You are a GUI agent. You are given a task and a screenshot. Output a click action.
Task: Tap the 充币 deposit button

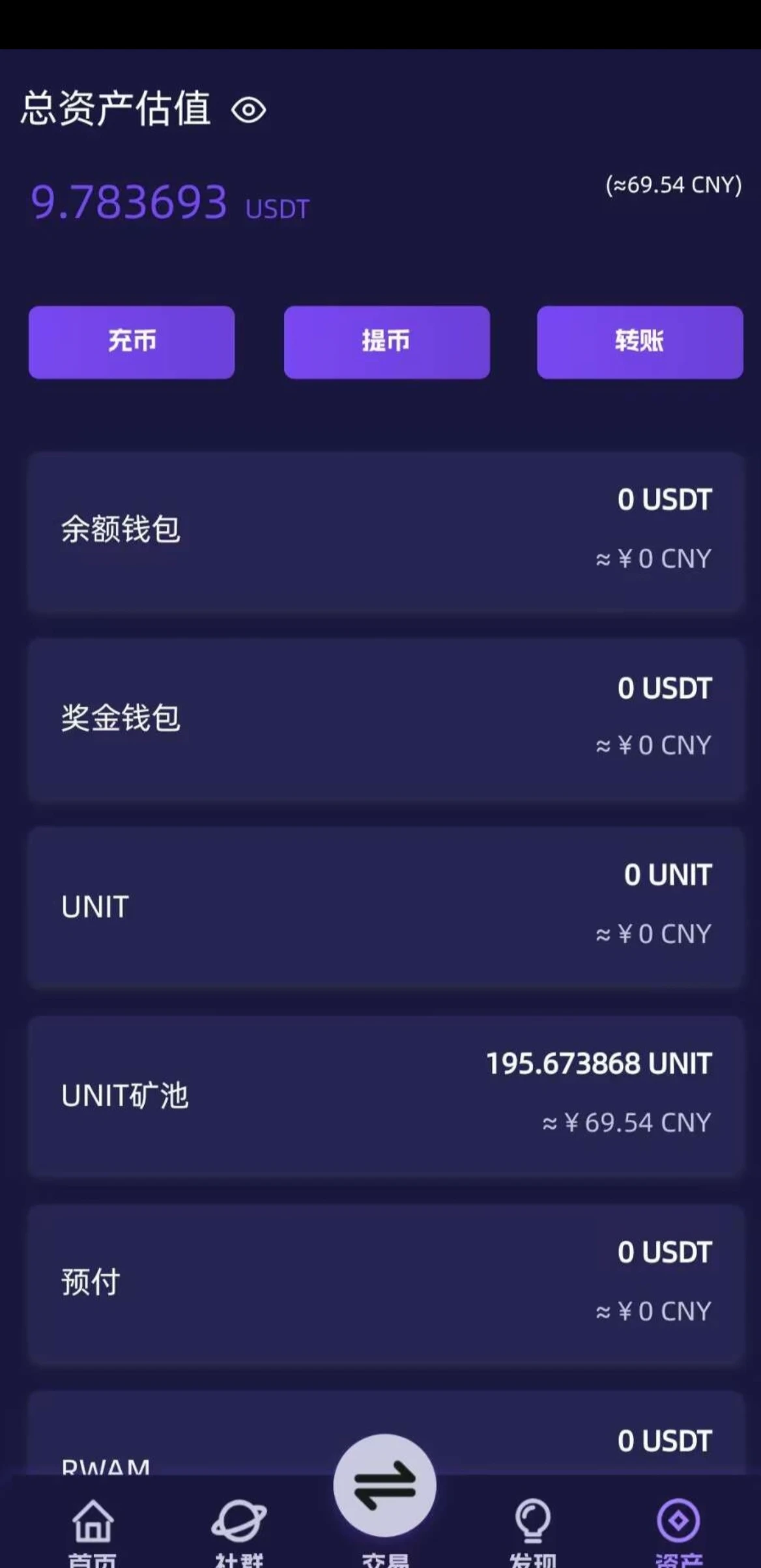[132, 342]
